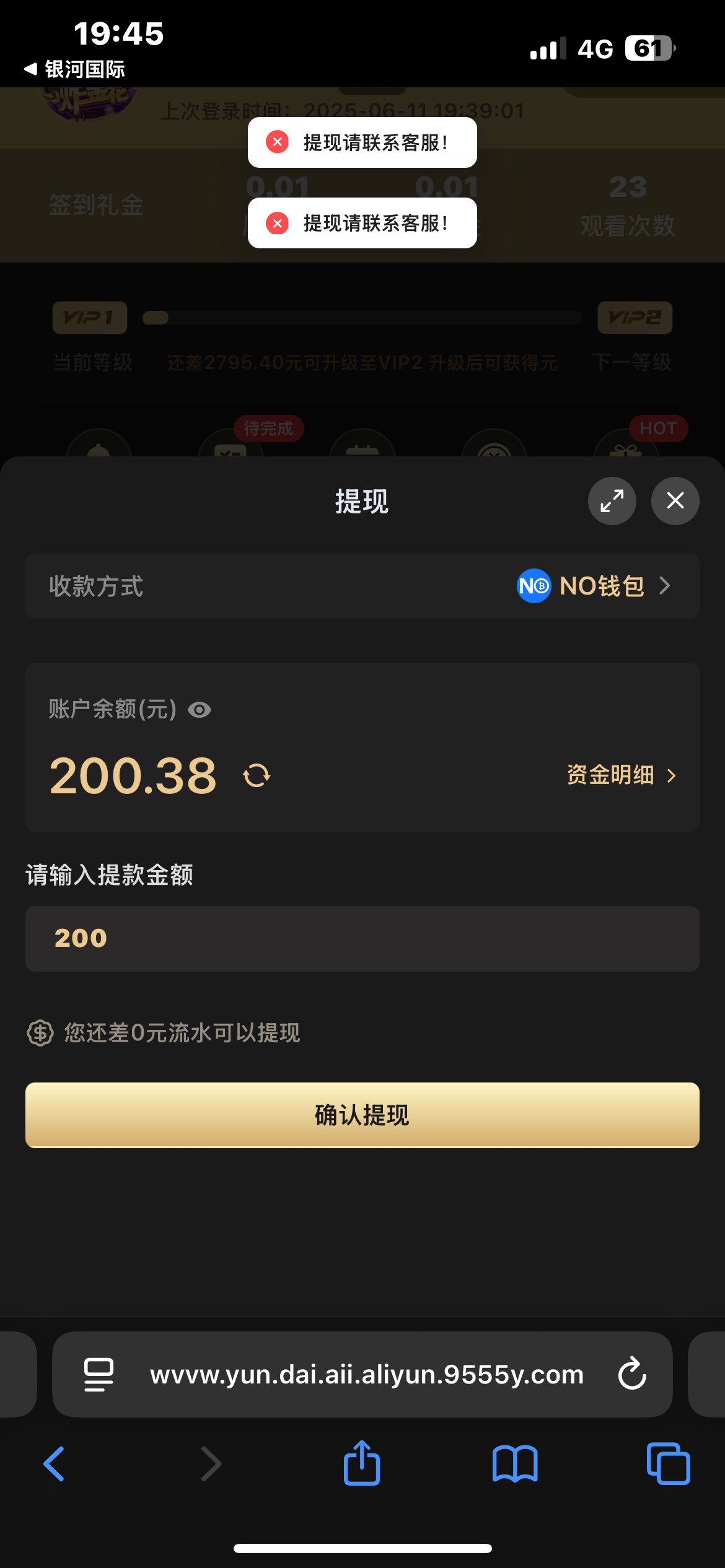Refresh the account balance
Viewport: 725px width, 1568px height.
257,775
